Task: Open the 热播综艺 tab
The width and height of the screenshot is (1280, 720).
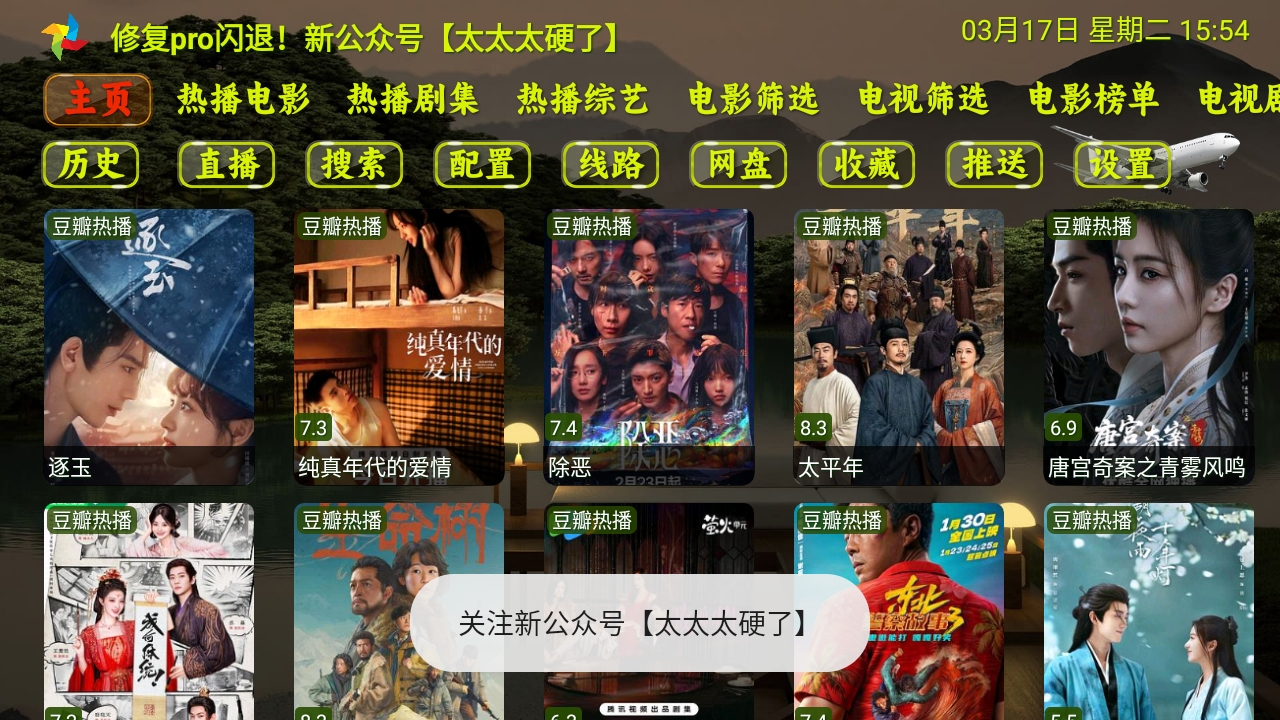Action: point(583,100)
